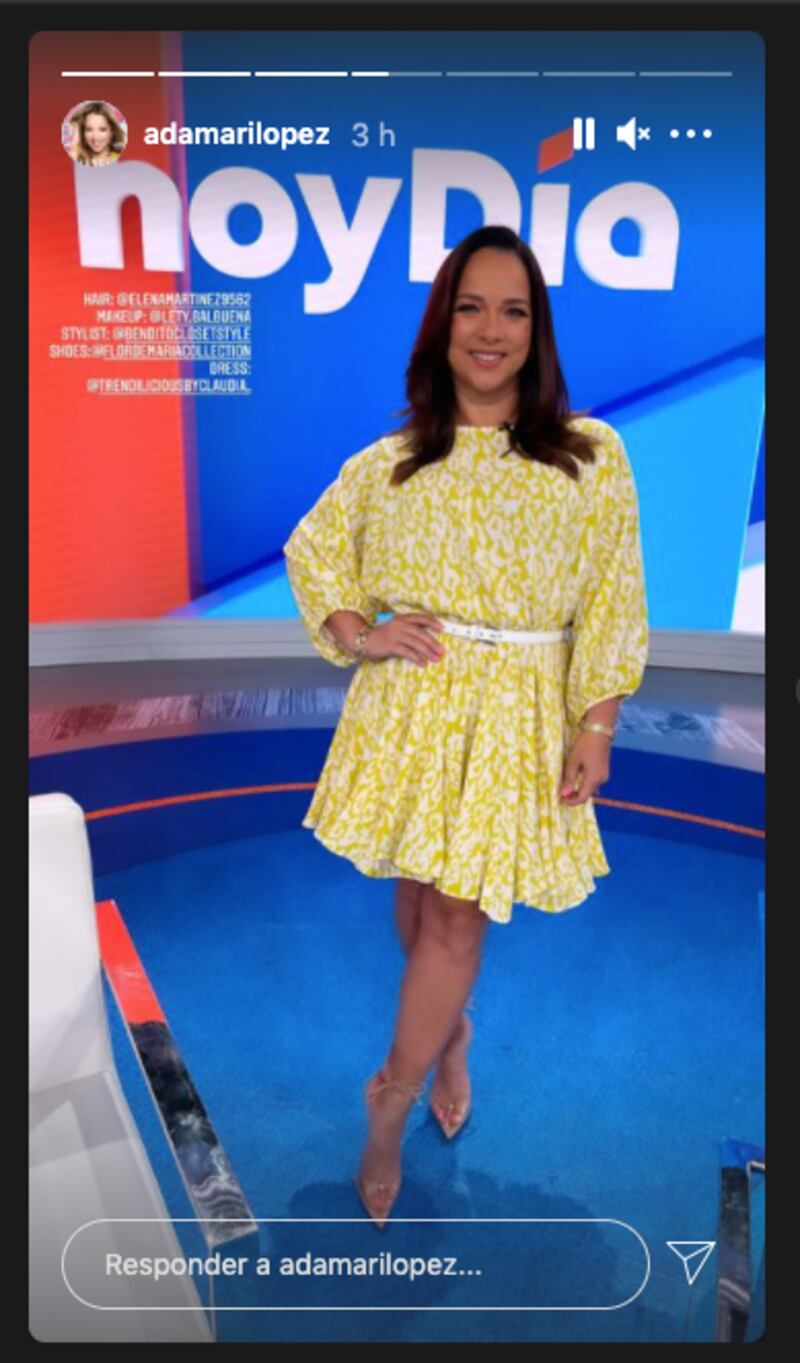This screenshot has width=800, height=1363.
Task: Share story via paper plane icon
Action: (x=691, y=1262)
